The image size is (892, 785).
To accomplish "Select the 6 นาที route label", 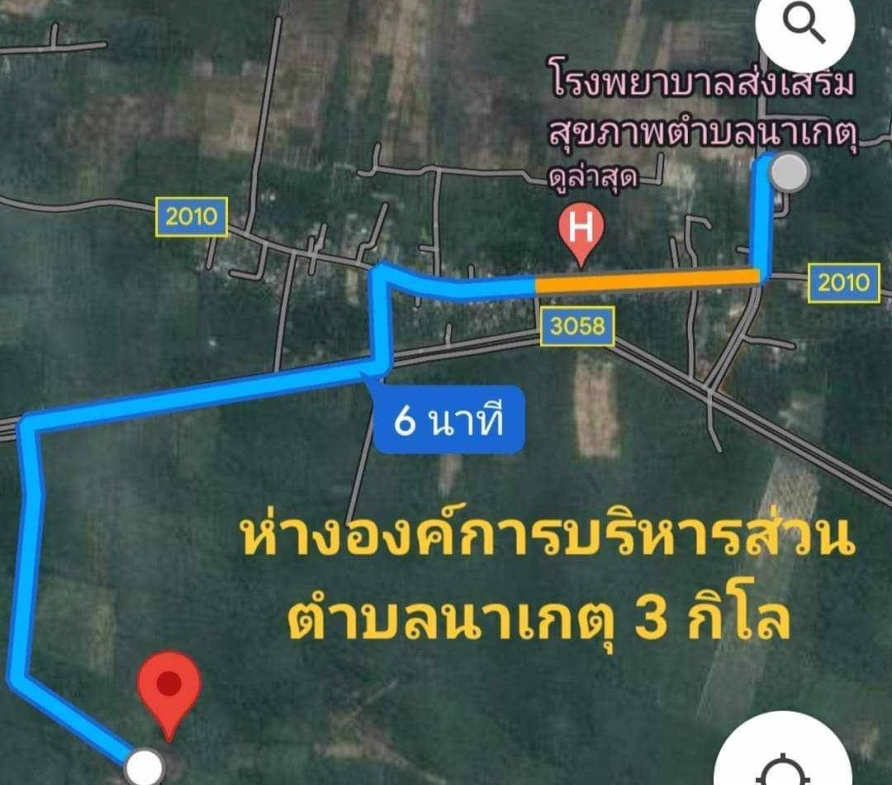I will [448, 420].
